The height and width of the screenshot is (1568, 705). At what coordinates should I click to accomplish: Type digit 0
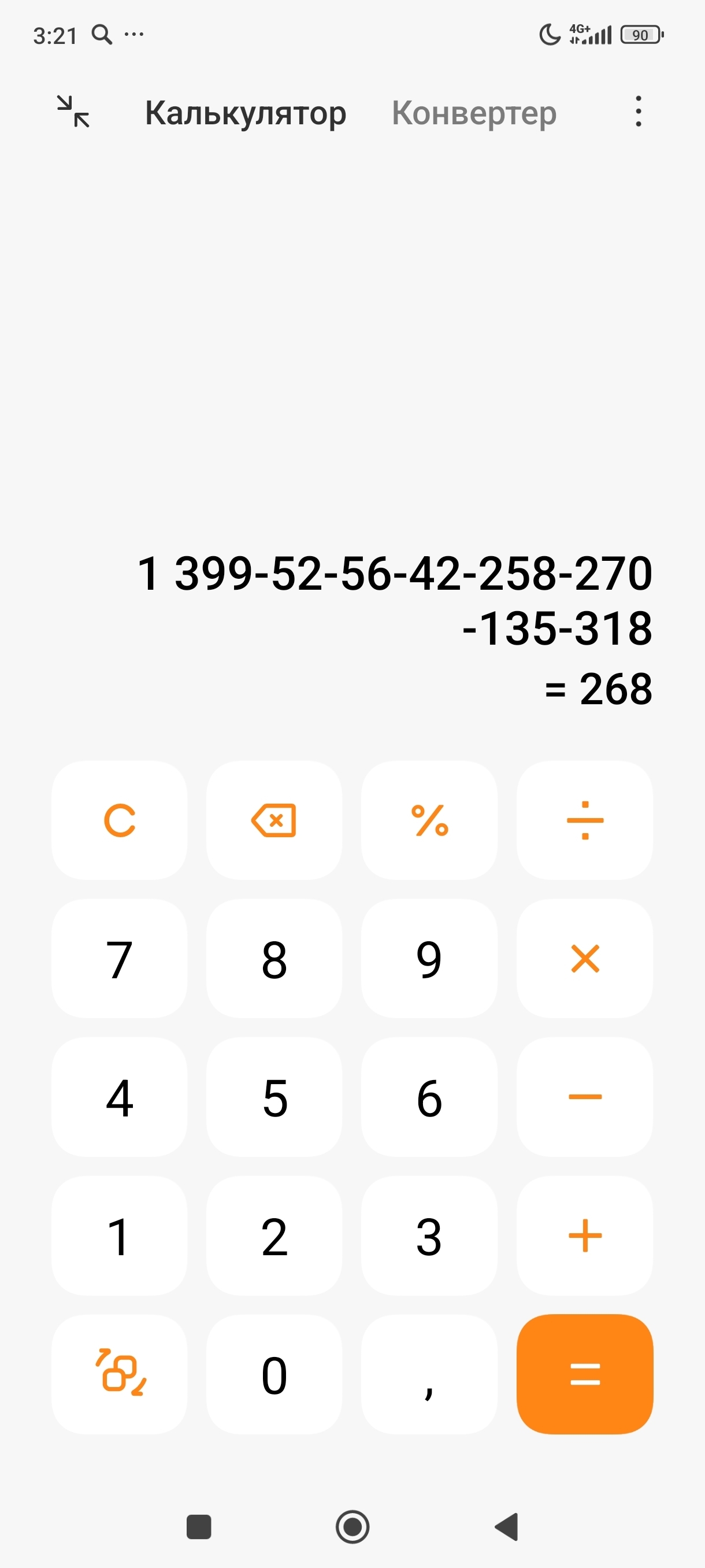point(274,1374)
